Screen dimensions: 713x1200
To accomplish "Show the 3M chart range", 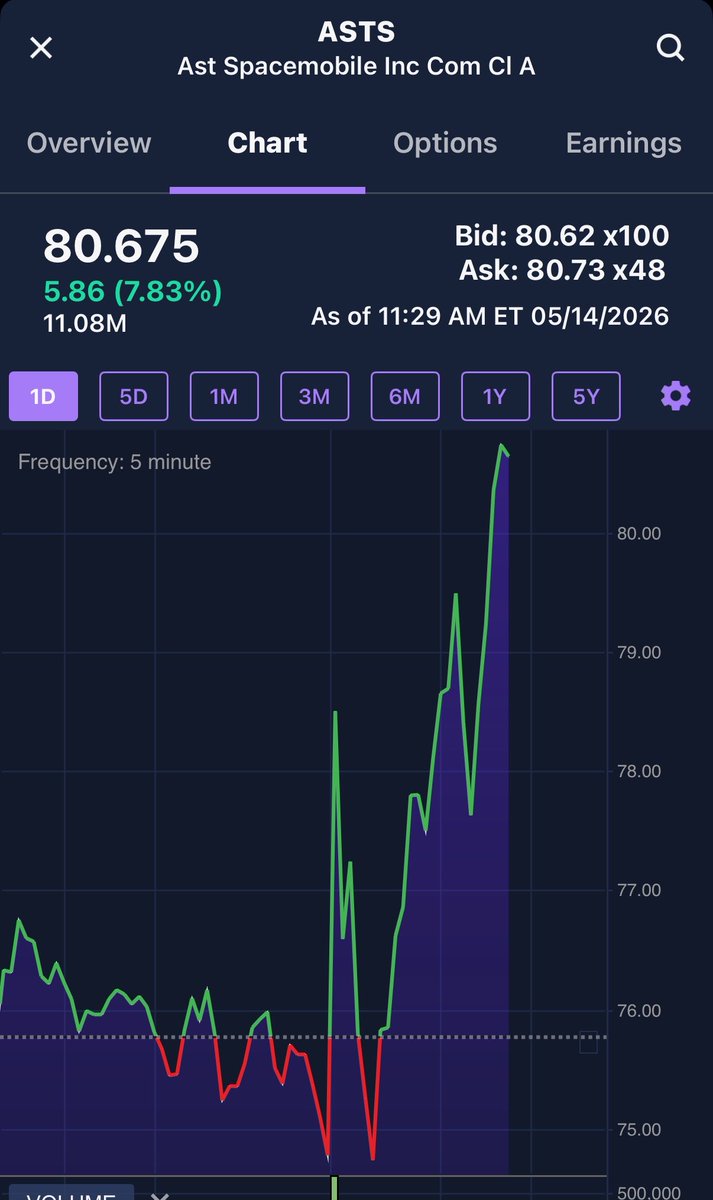I will [x=314, y=396].
